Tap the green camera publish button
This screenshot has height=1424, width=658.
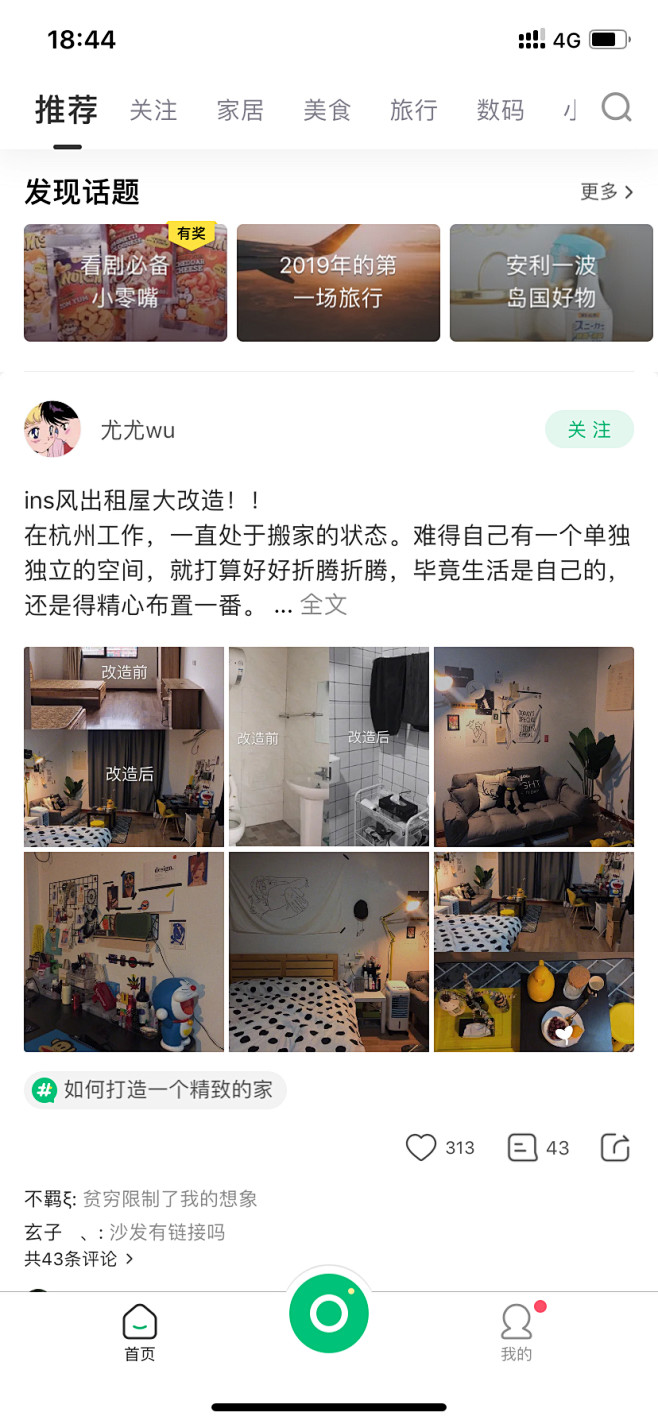(329, 1313)
